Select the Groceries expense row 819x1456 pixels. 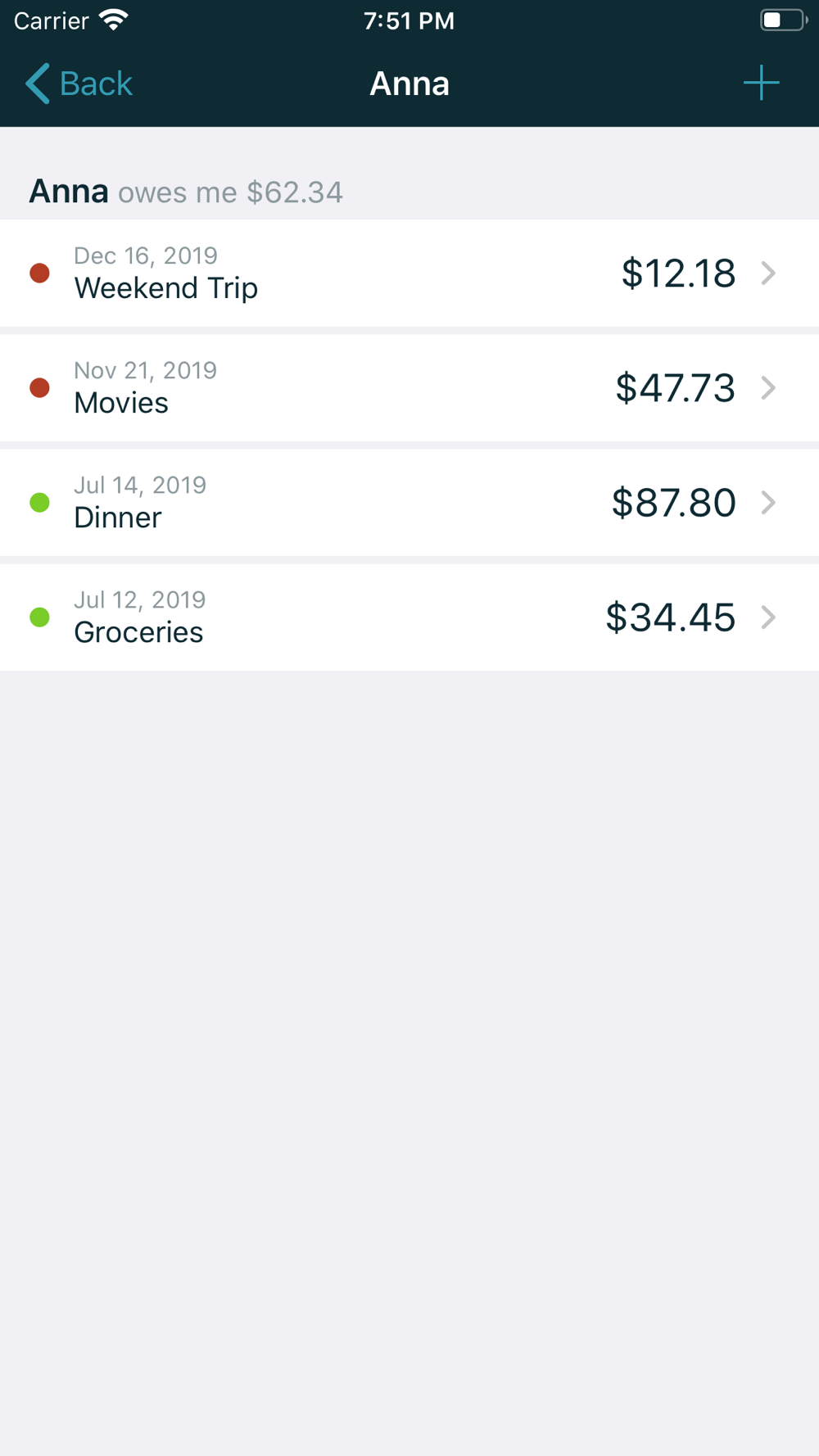click(x=409, y=617)
